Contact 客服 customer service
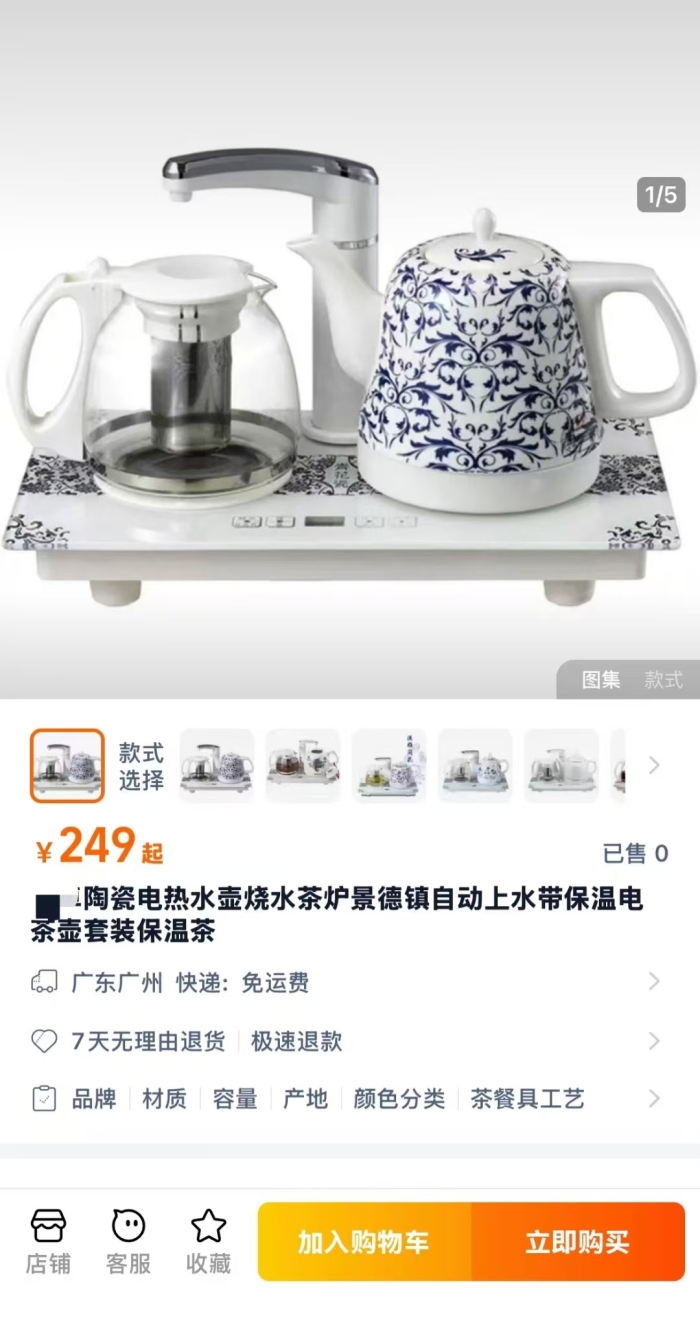 click(x=128, y=1241)
